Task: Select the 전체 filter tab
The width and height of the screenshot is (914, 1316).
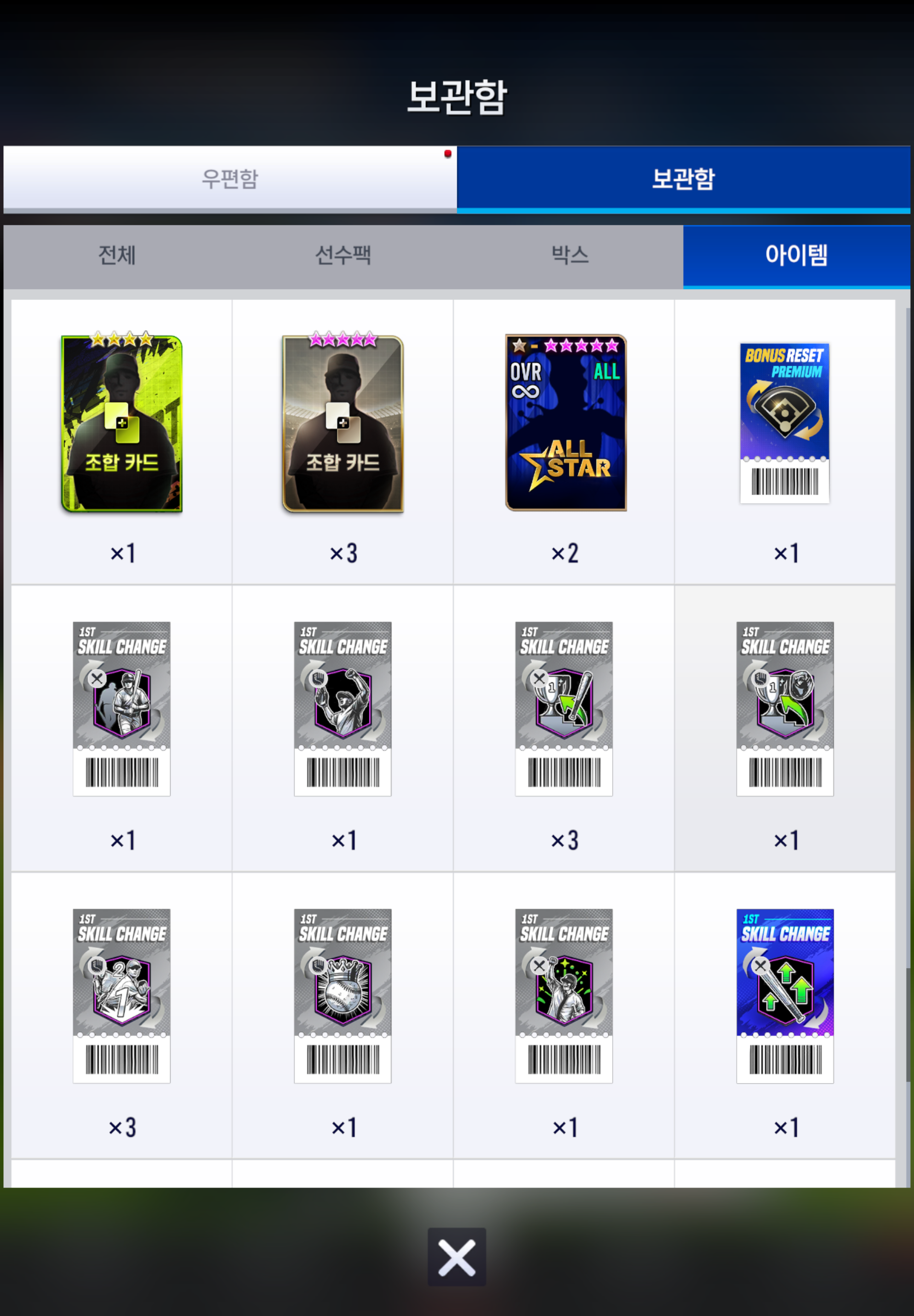Action: click(x=117, y=255)
